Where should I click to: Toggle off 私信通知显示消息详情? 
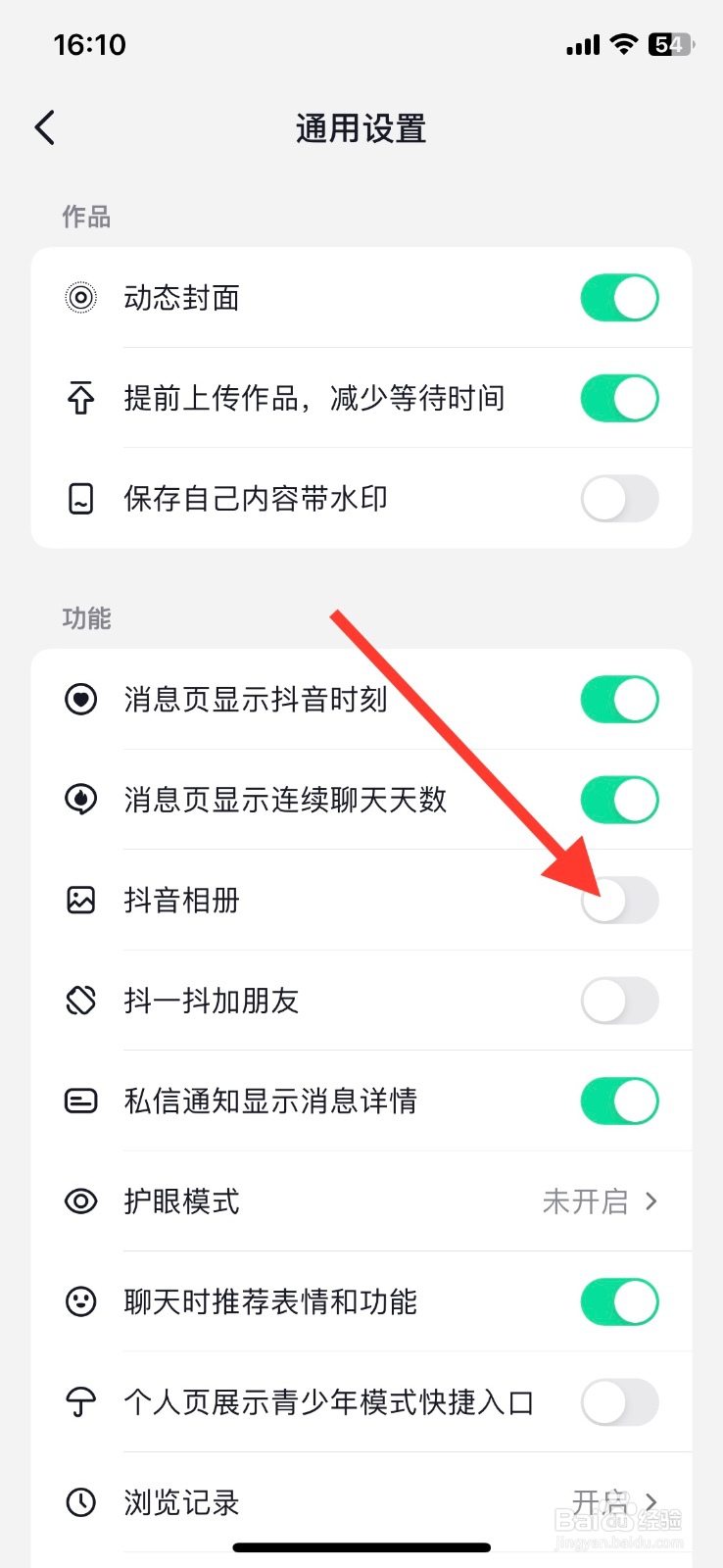[x=619, y=1101]
